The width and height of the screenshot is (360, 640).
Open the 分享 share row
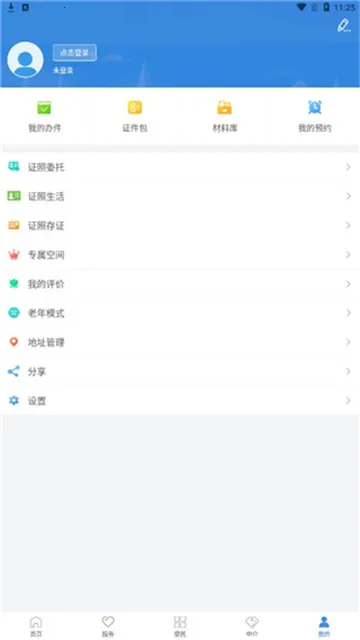tap(180, 371)
